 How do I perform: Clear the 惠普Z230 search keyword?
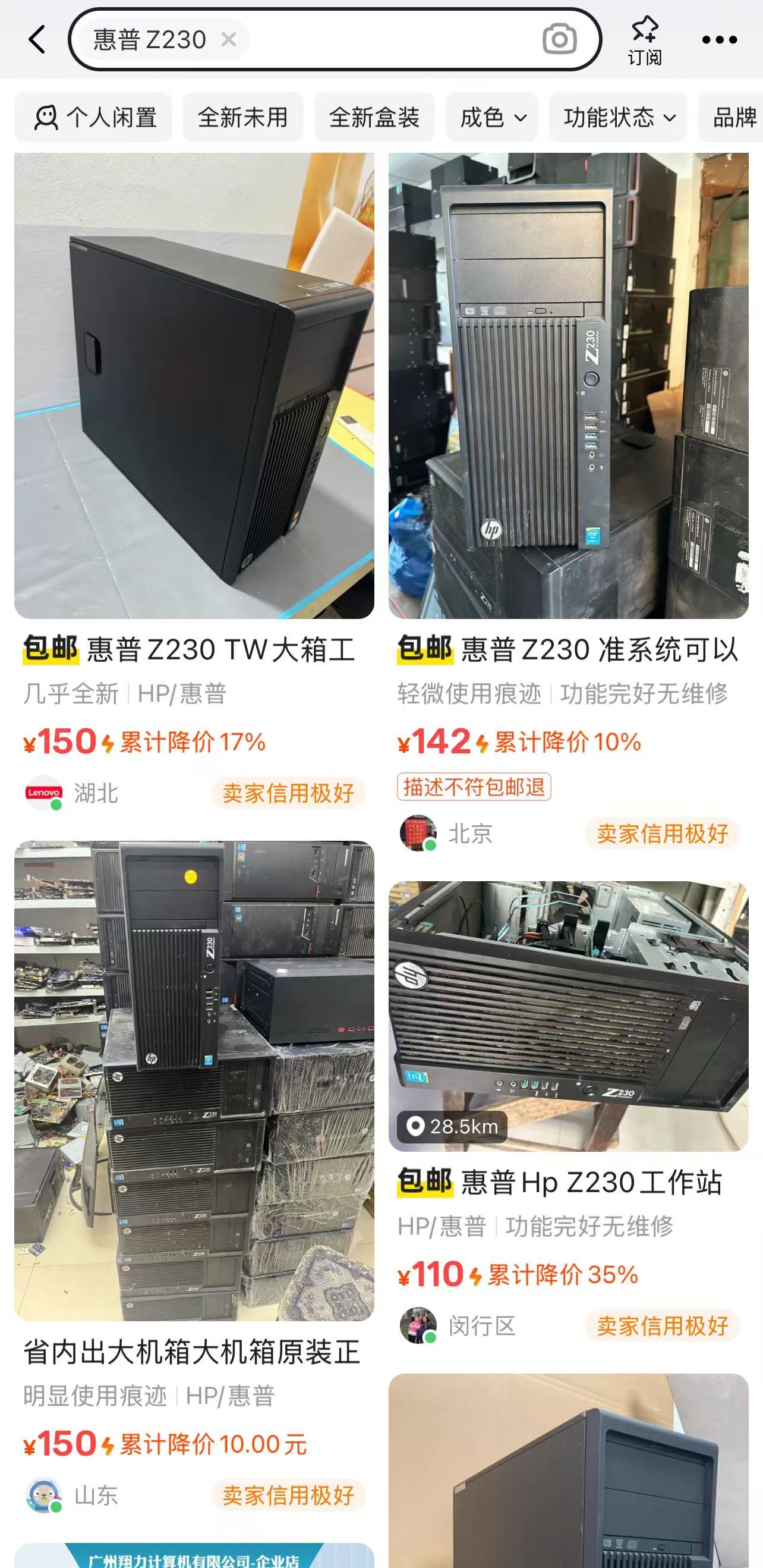229,40
